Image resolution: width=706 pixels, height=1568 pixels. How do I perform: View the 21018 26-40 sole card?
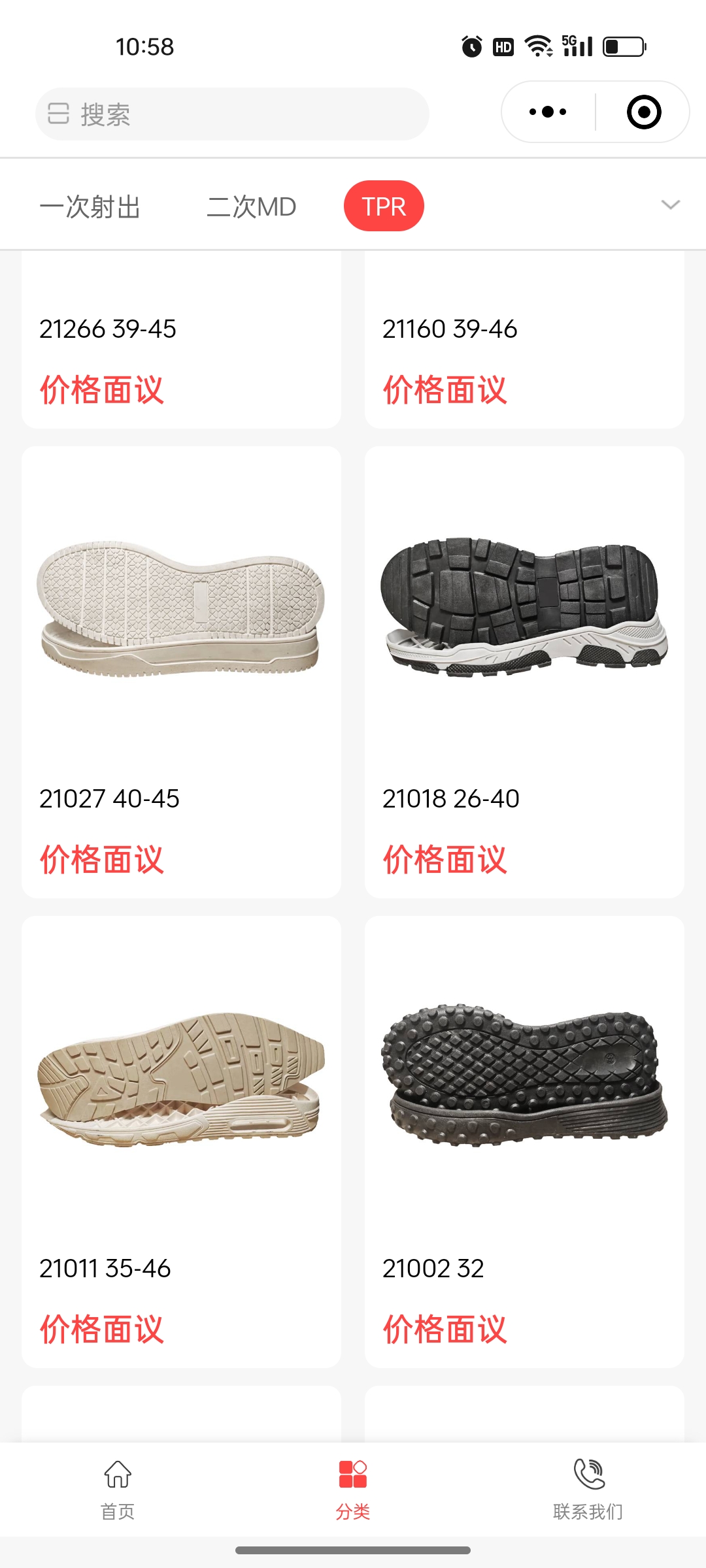524,672
